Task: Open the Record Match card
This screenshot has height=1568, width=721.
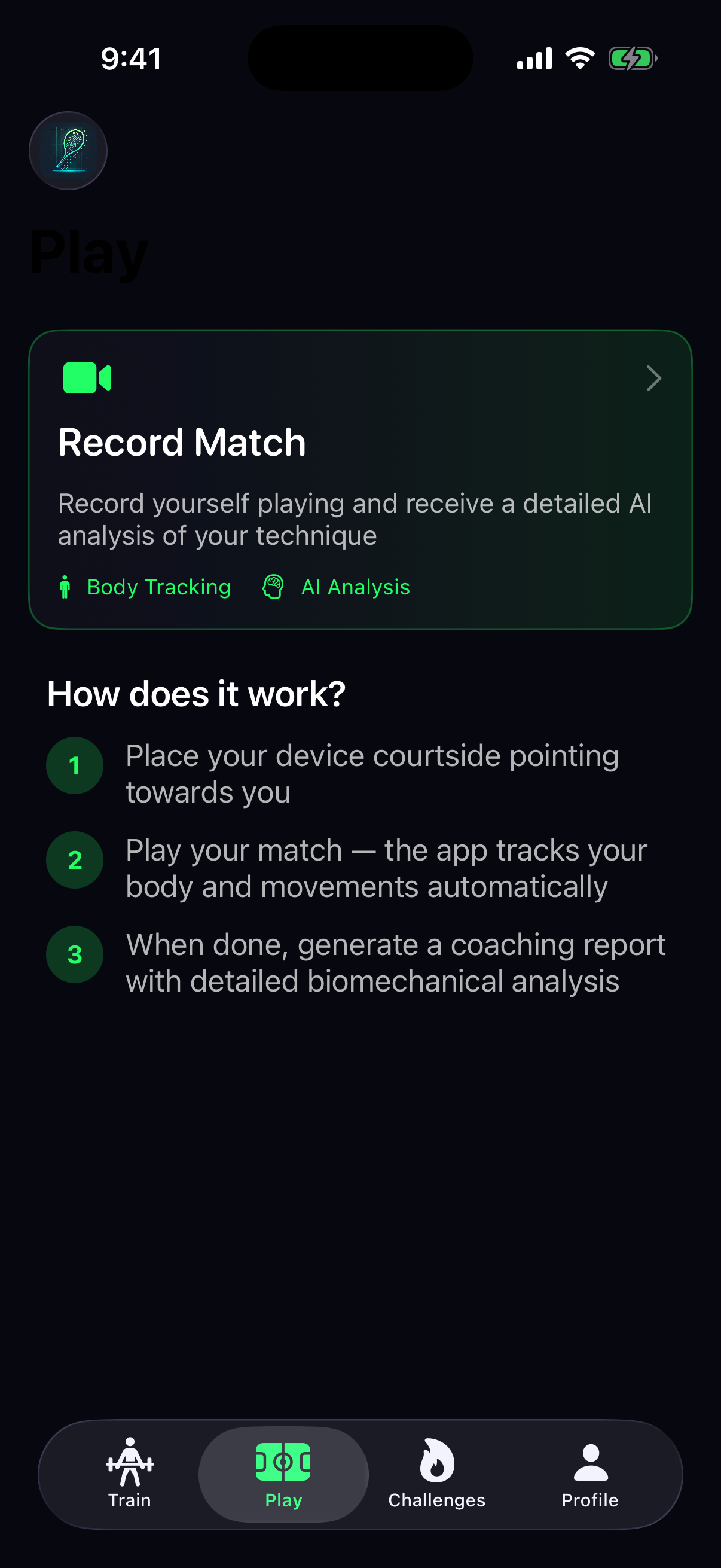Action: pyautogui.click(x=360, y=479)
